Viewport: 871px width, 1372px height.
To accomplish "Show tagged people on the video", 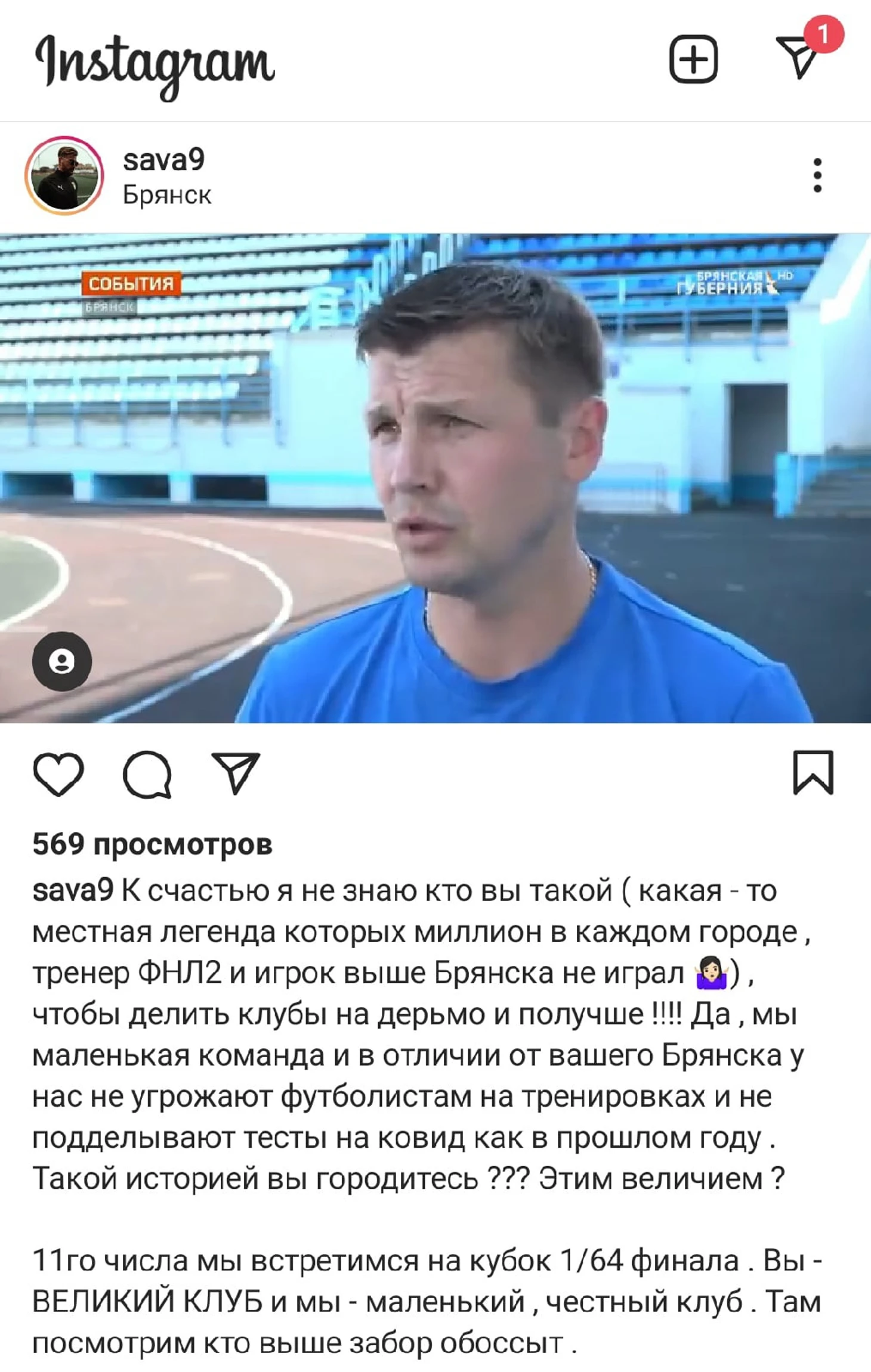I will [x=62, y=661].
